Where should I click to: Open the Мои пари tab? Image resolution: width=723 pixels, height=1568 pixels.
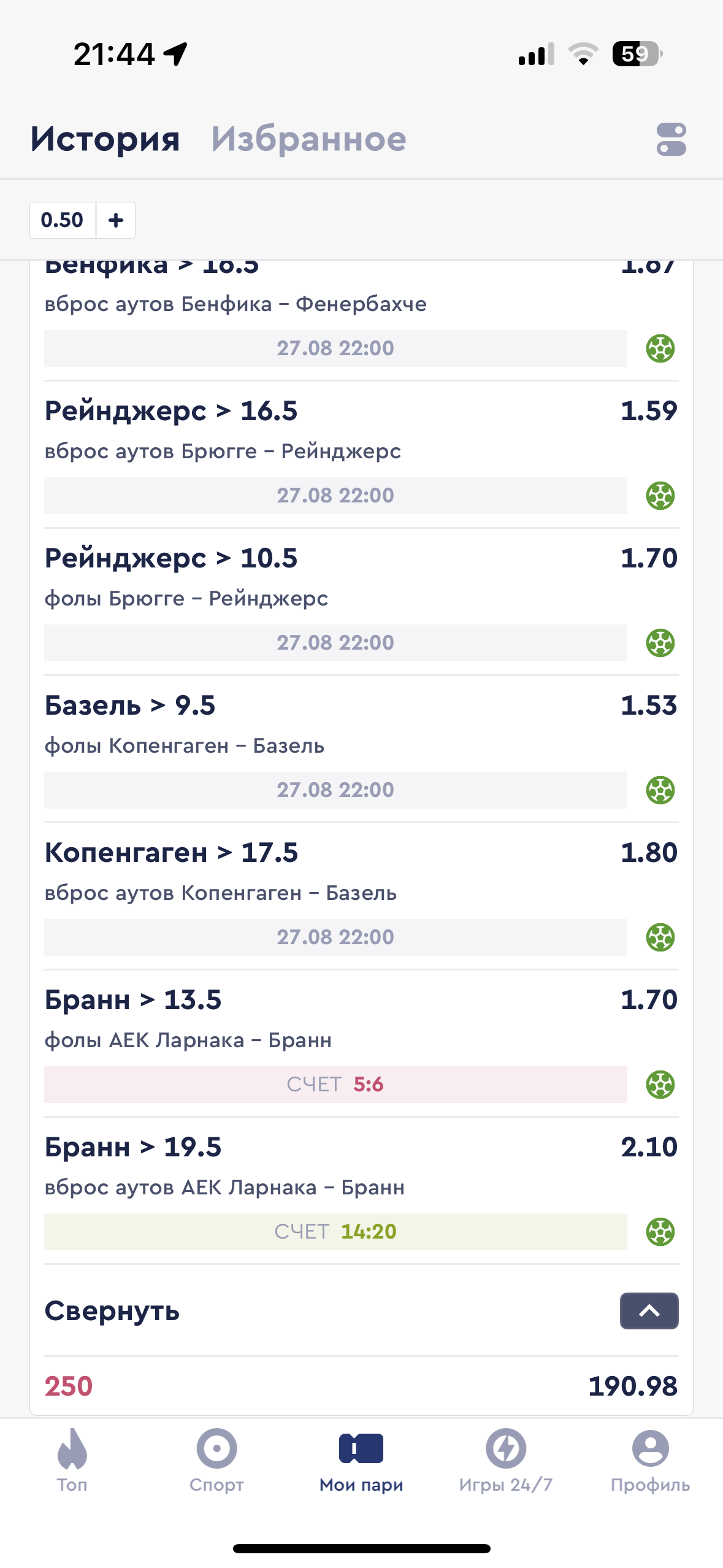361,1461
